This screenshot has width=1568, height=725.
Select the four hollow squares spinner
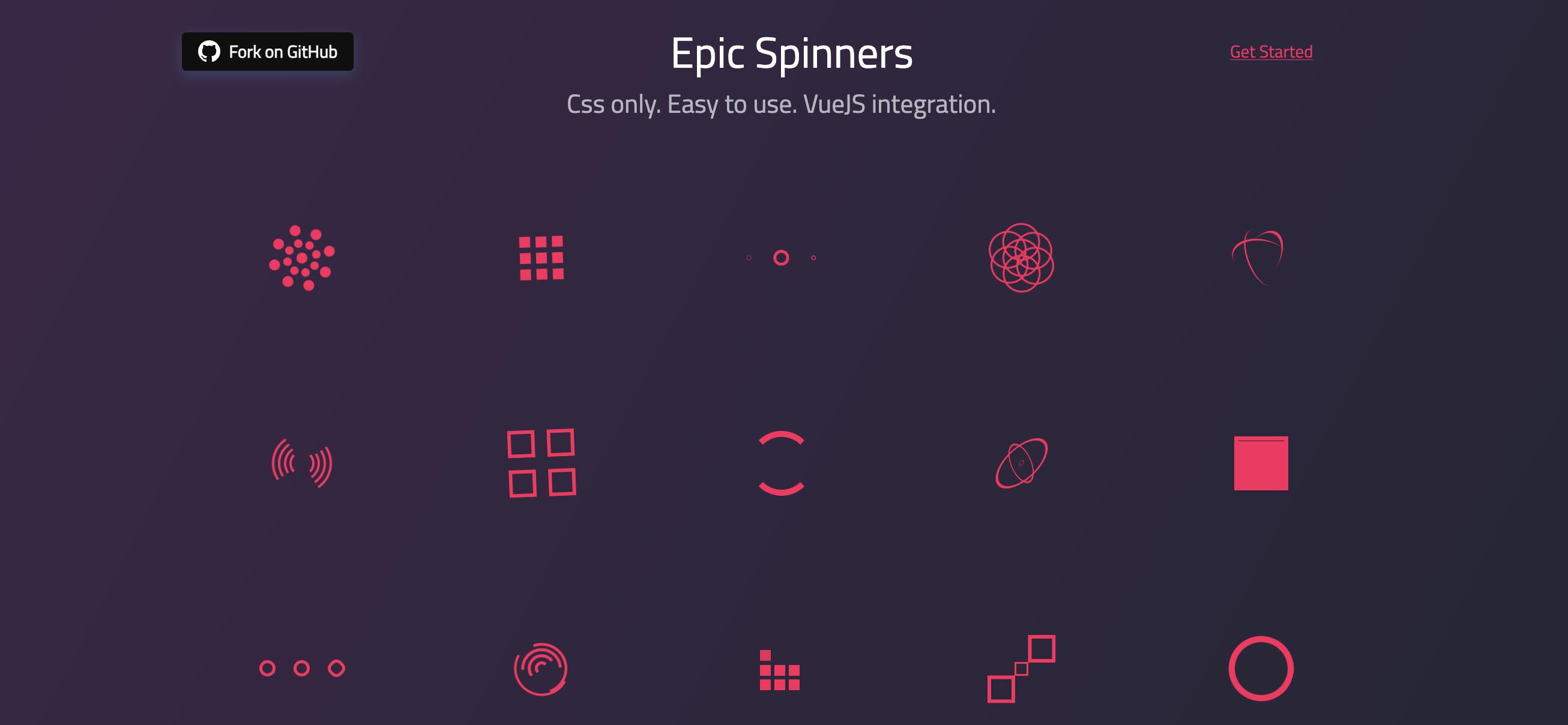(541, 463)
